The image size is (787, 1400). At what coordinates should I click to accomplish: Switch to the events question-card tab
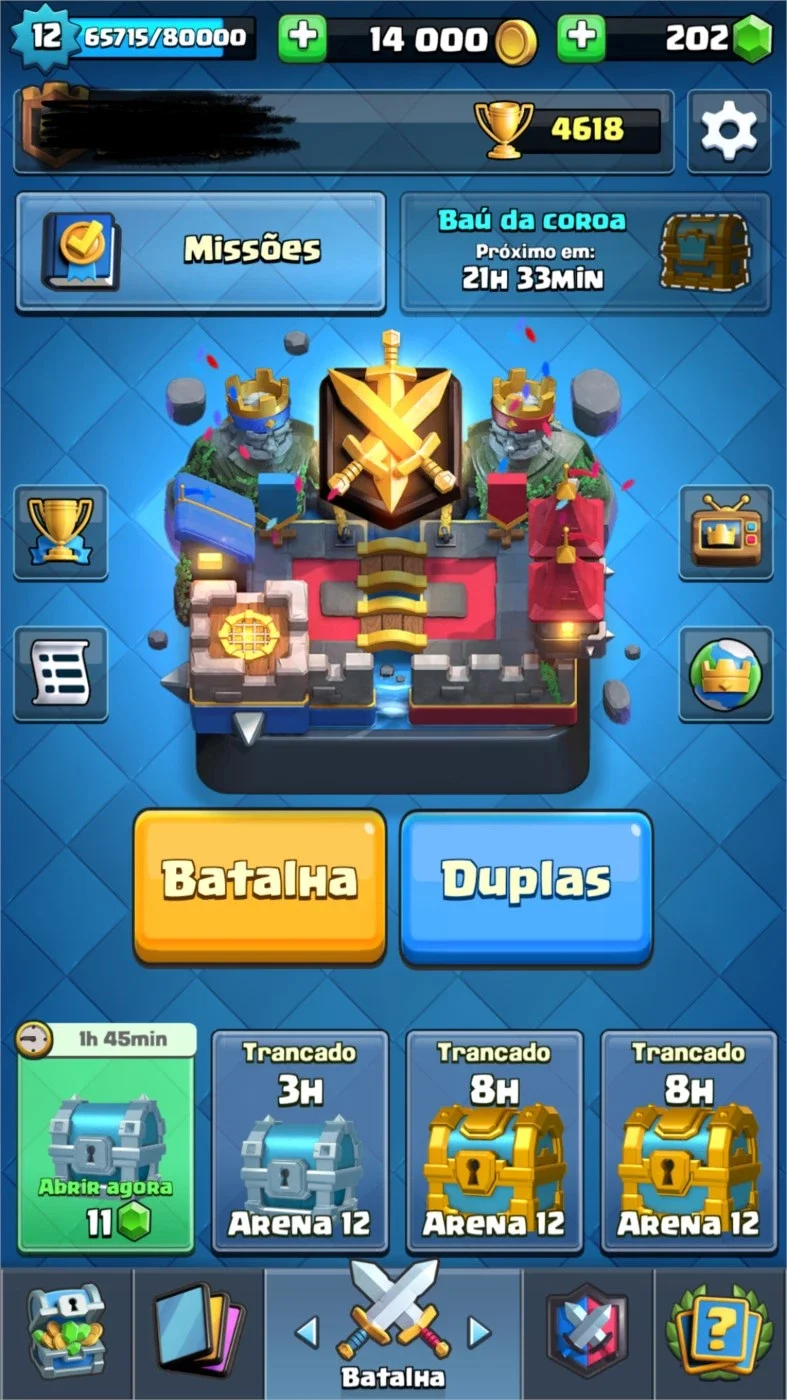(x=721, y=1334)
